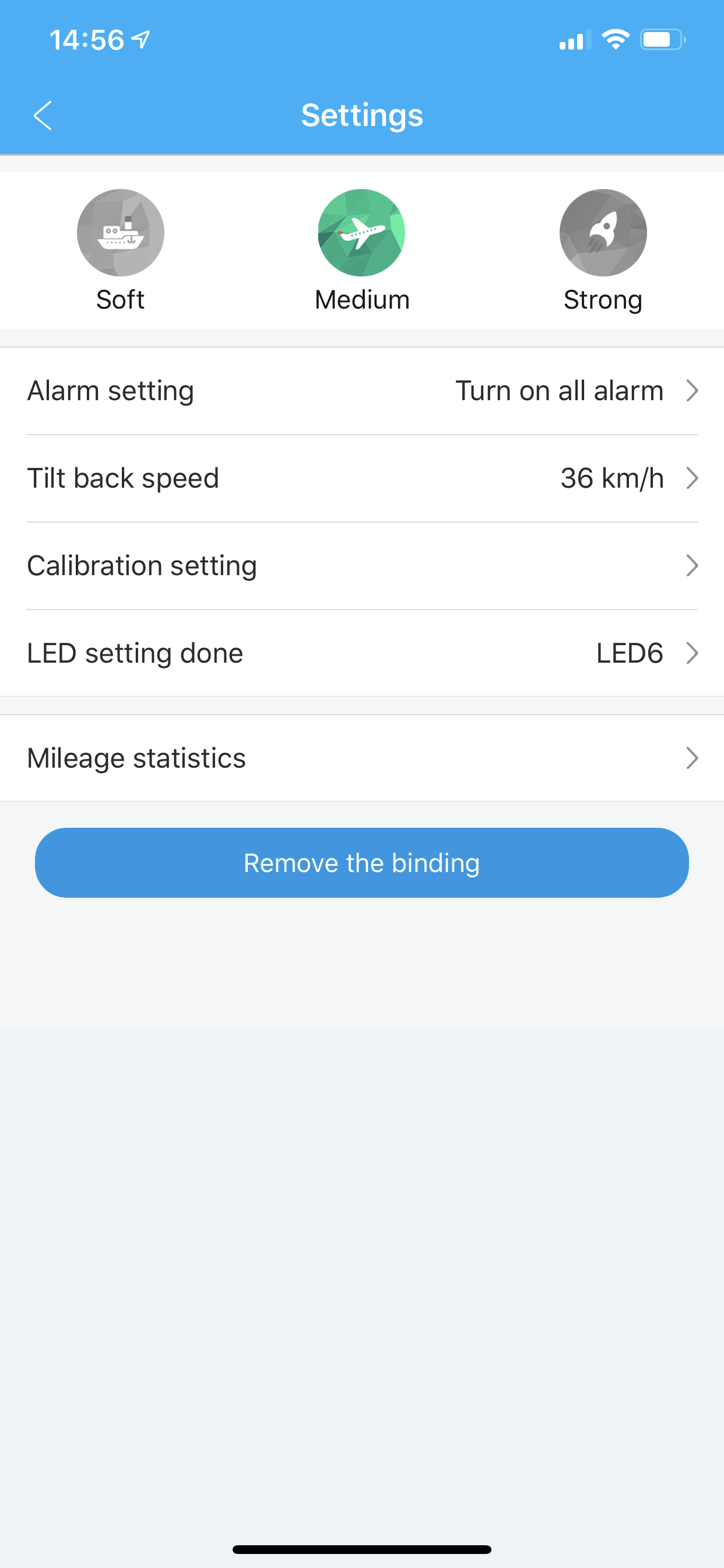Change the Tilt back speed
The image size is (724, 1568).
pos(362,478)
